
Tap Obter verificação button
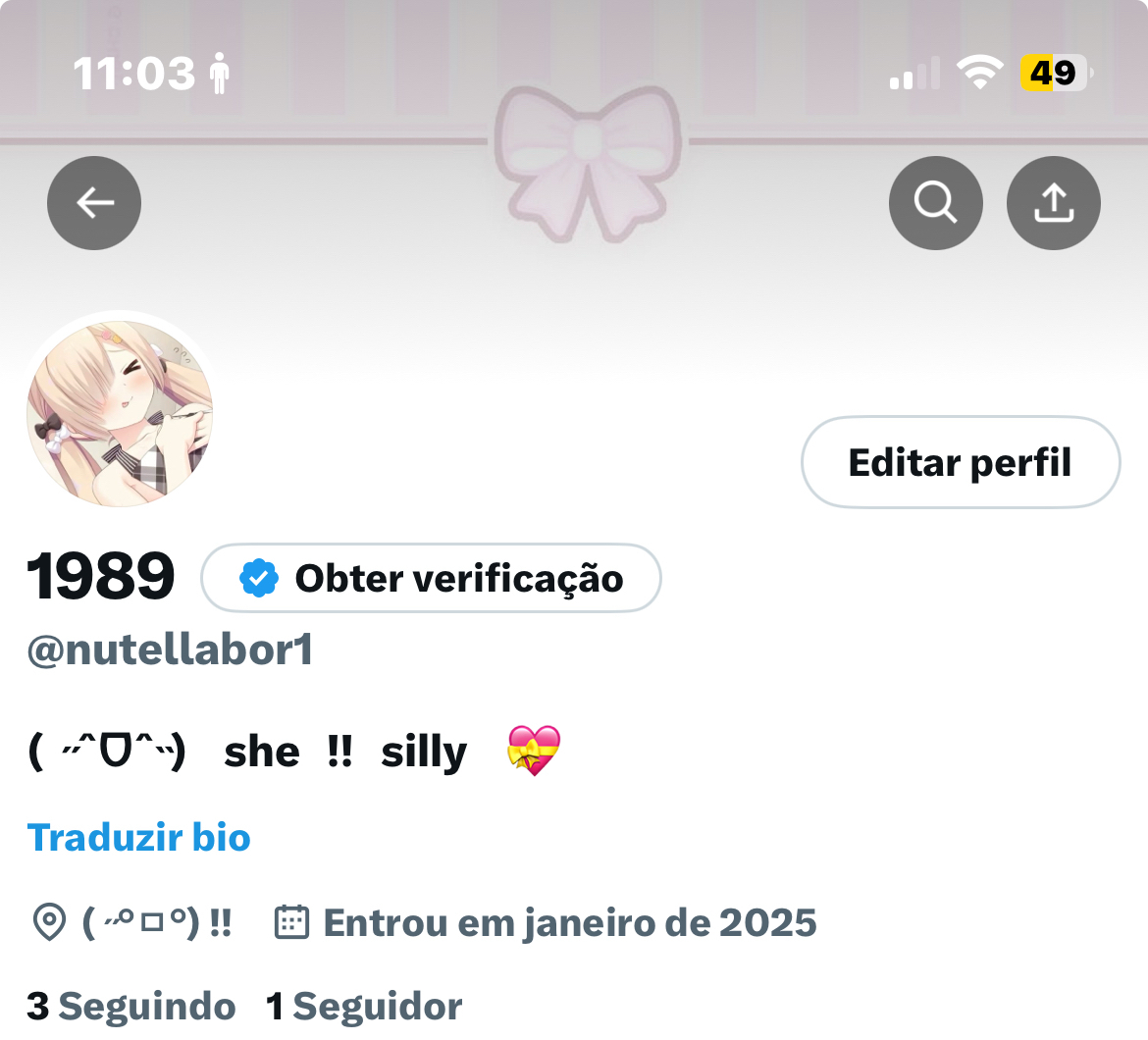[x=431, y=578]
